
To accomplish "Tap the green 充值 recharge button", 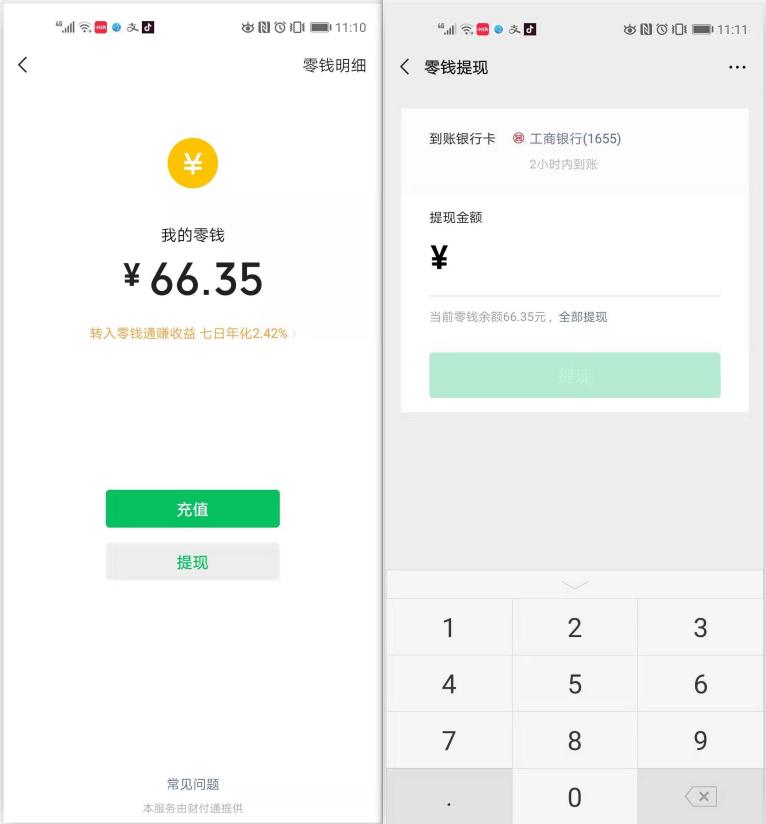I will coord(192,508).
